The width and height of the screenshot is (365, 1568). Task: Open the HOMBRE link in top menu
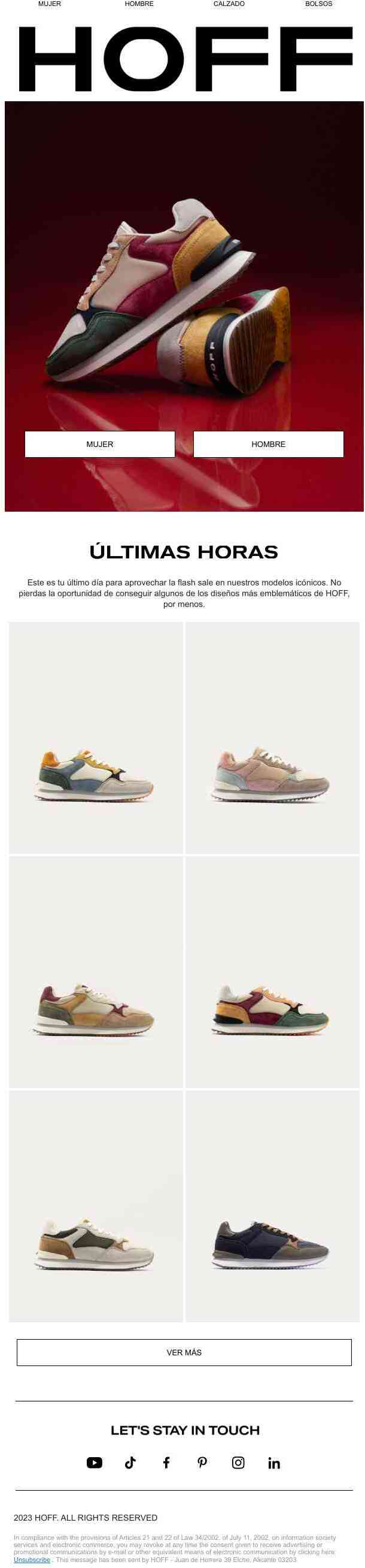pos(139,4)
